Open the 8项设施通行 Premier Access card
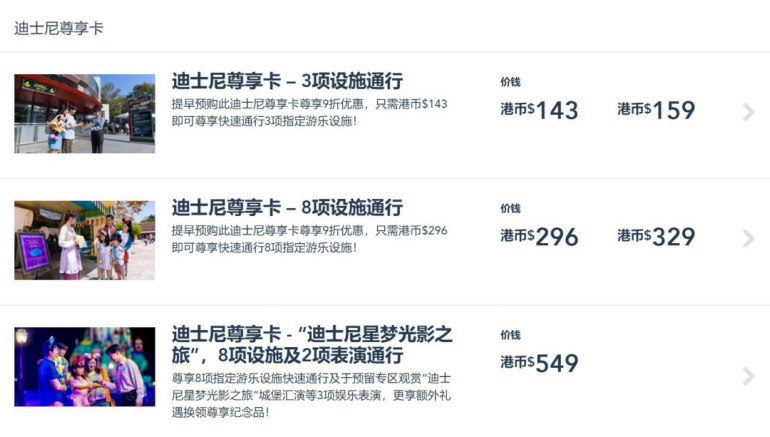The image size is (770, 437). (x=286, y=208)
